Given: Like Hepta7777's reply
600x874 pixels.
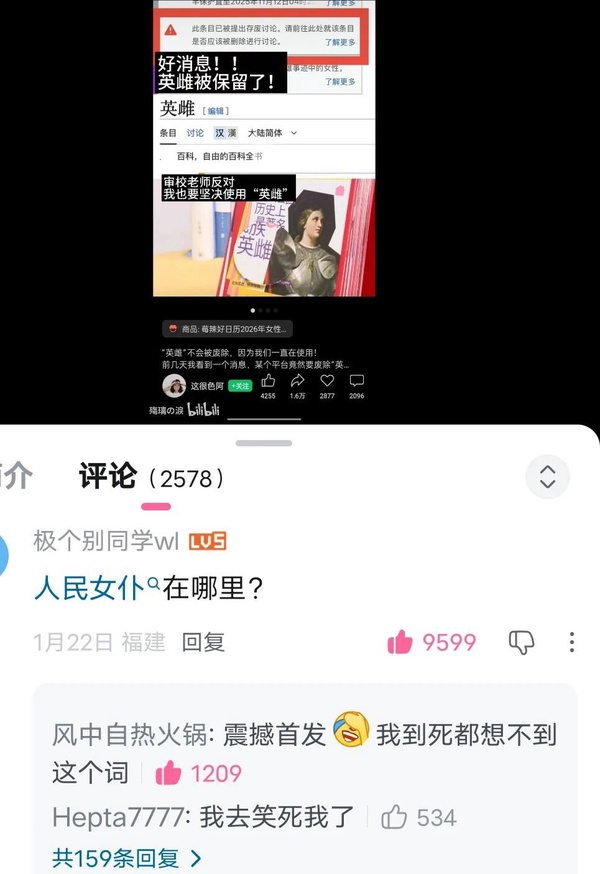Looking at the screenshot, I should pyautogui.click(x=394, y=817).
